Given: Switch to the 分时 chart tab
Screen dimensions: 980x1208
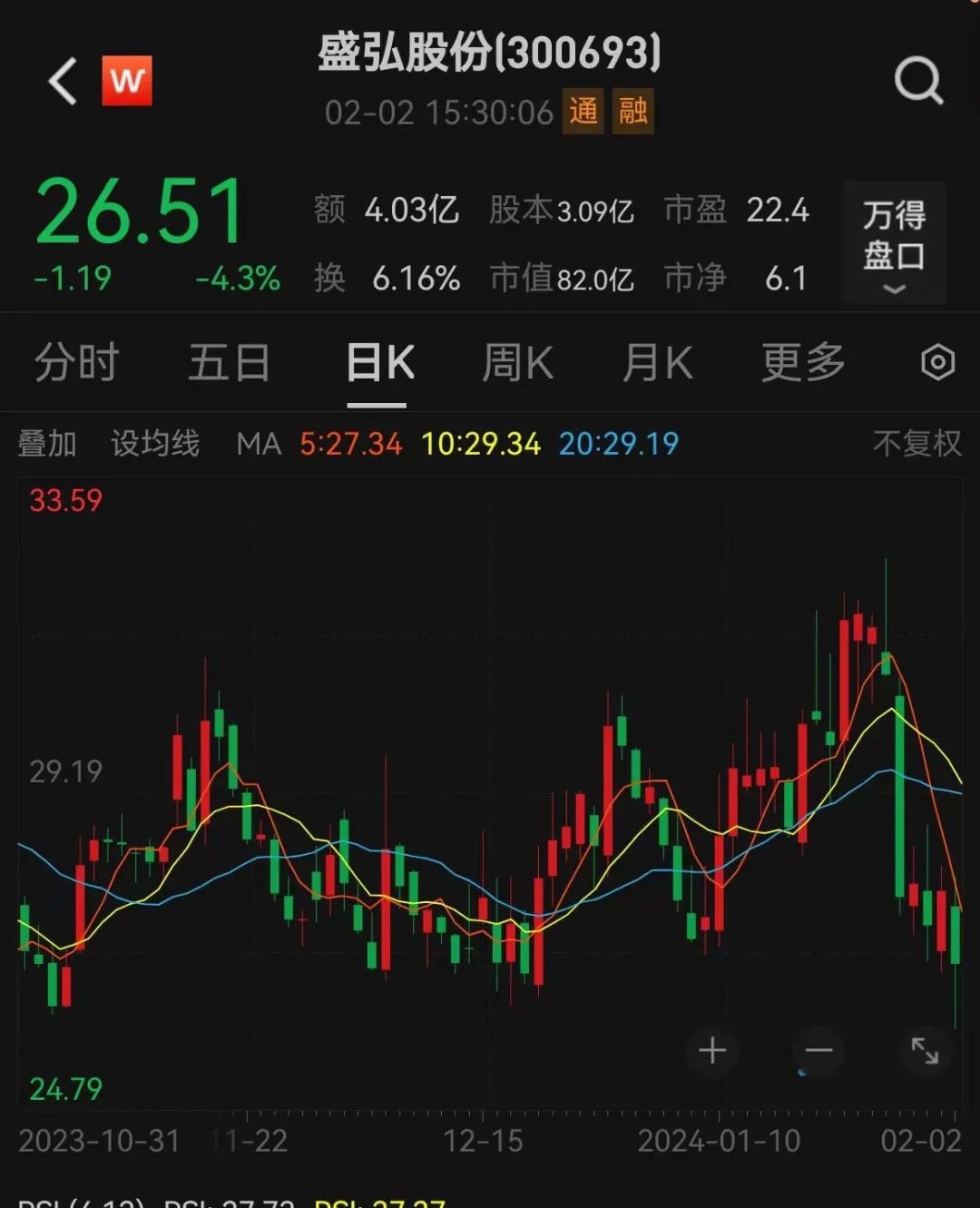Looking at the screenshot, I should pyautogui.click(x=77, y=363).
